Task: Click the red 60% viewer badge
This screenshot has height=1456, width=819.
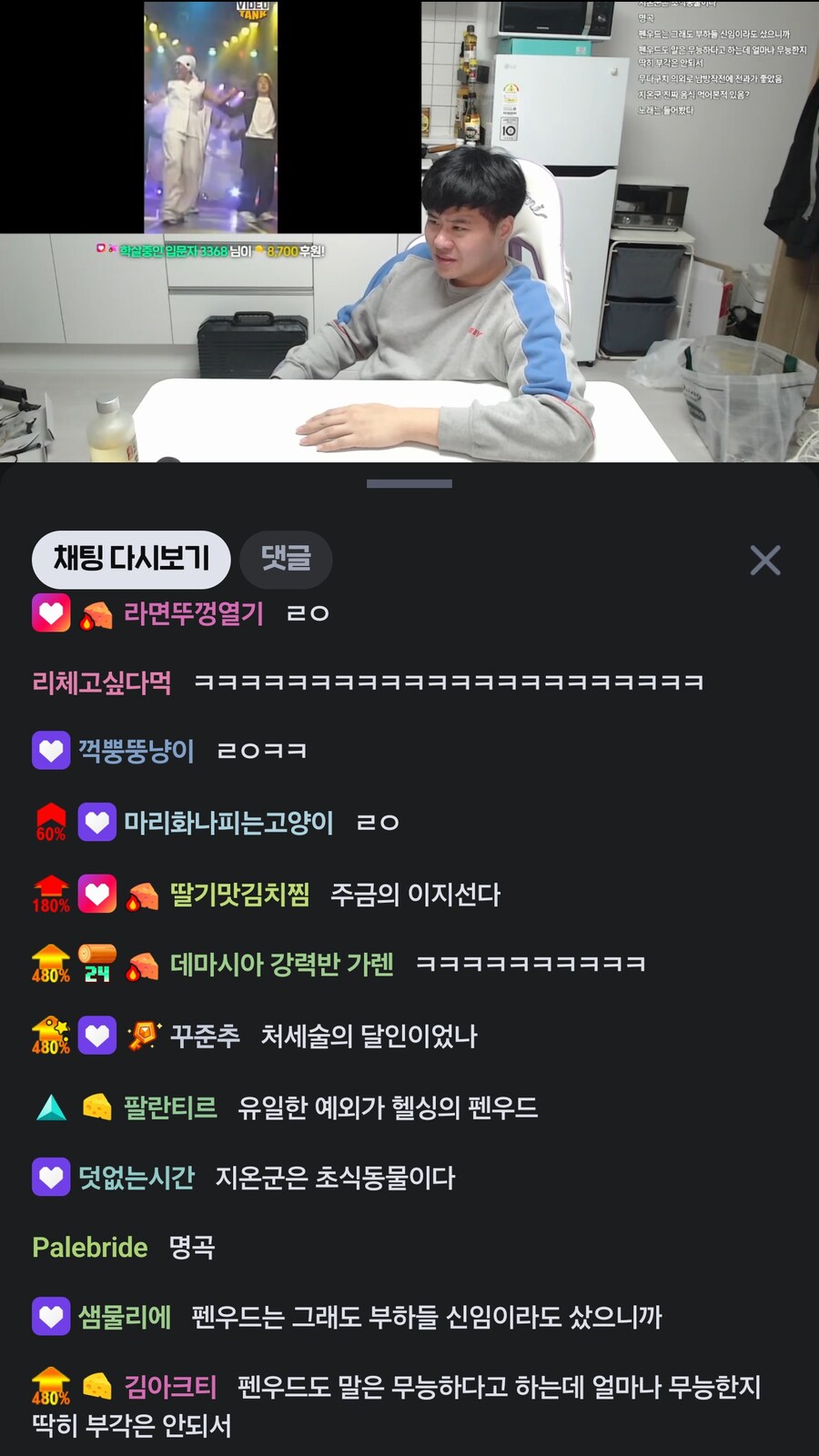Action: point(52,823)
